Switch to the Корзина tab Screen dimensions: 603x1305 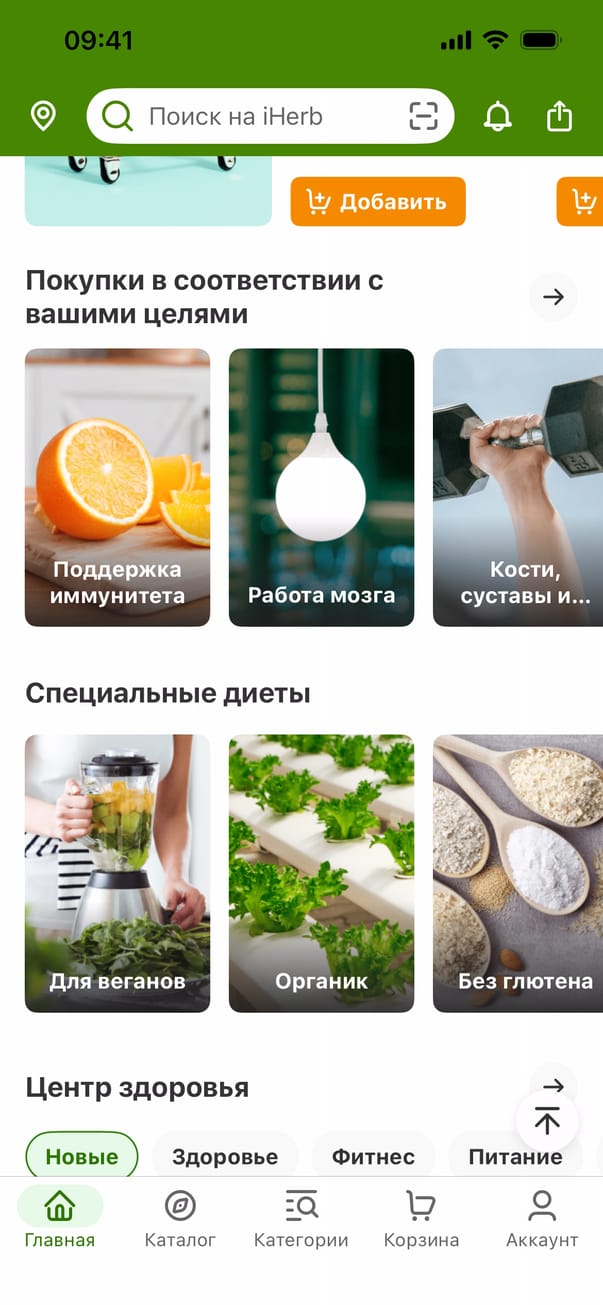point(421,1219)
